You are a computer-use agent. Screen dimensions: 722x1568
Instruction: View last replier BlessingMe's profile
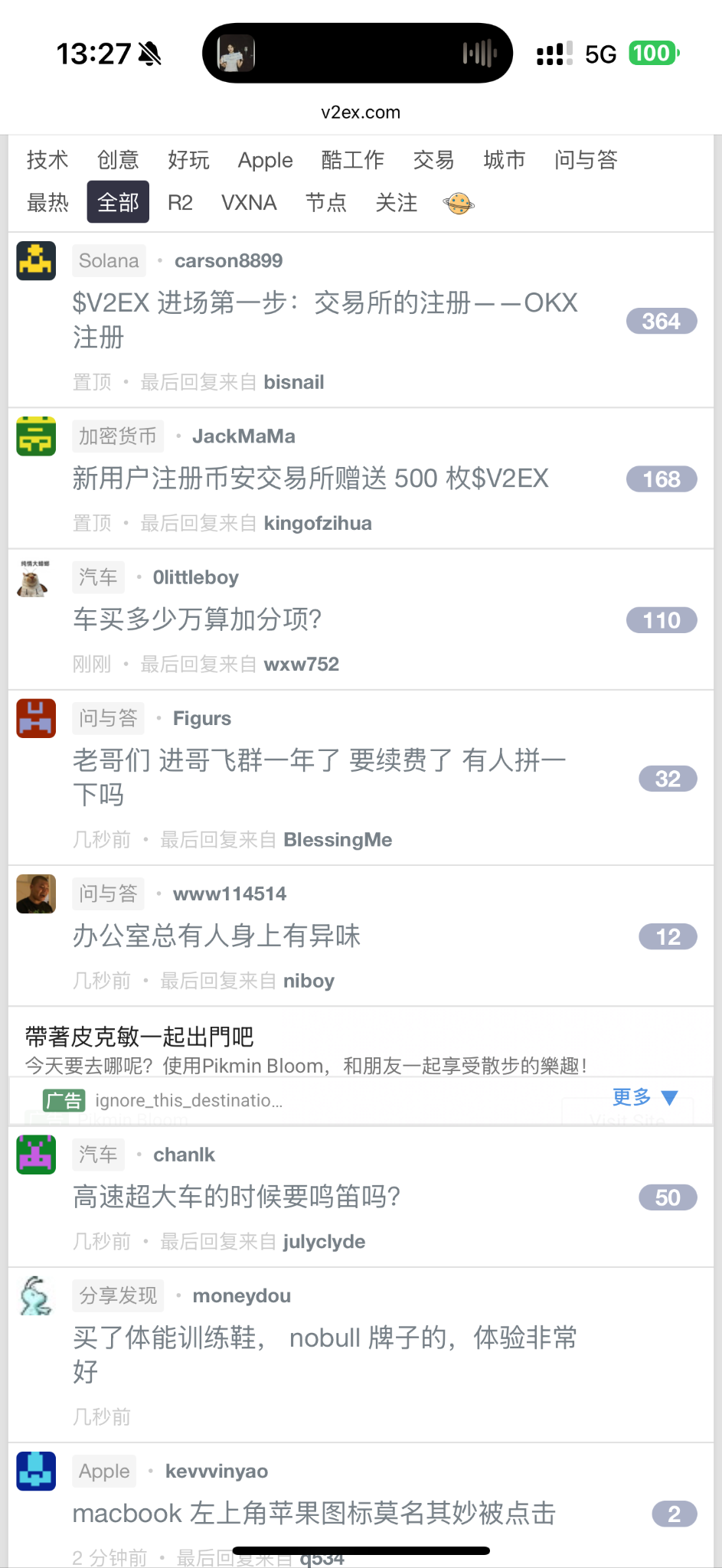coord(337,840)
